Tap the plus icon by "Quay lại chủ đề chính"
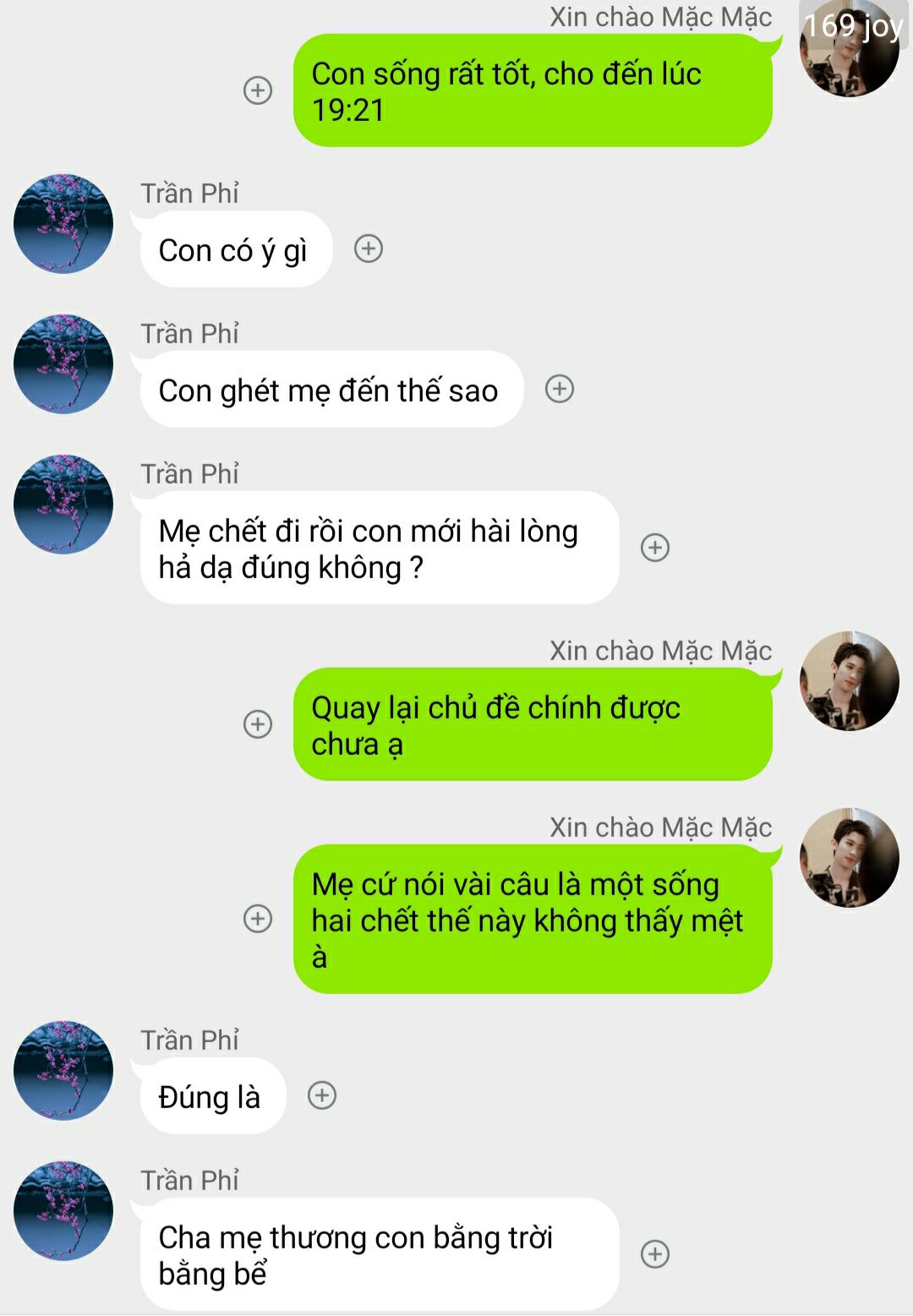 click(x=258, y=724)
